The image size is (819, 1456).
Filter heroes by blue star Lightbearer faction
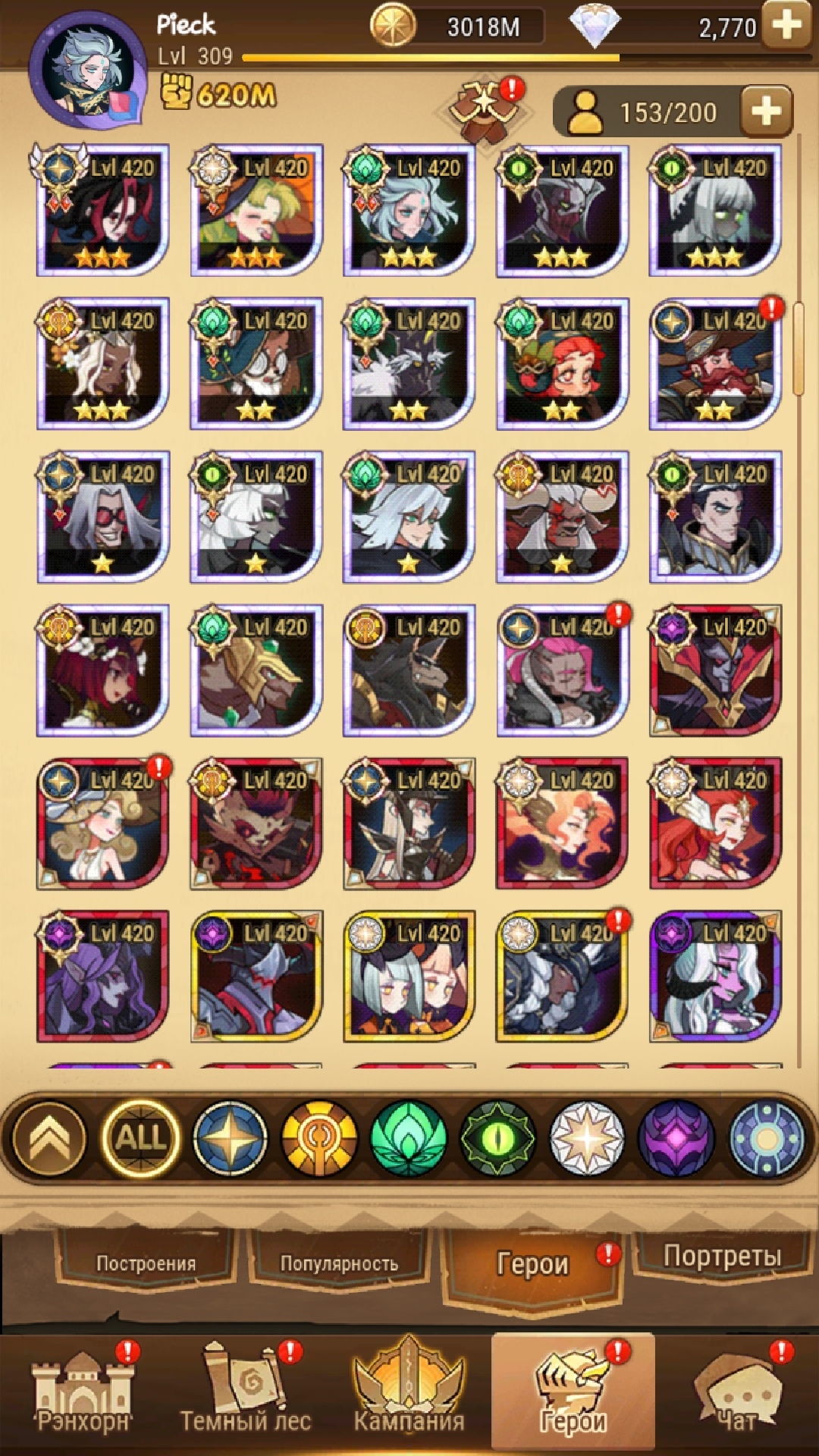(231, 1138)
